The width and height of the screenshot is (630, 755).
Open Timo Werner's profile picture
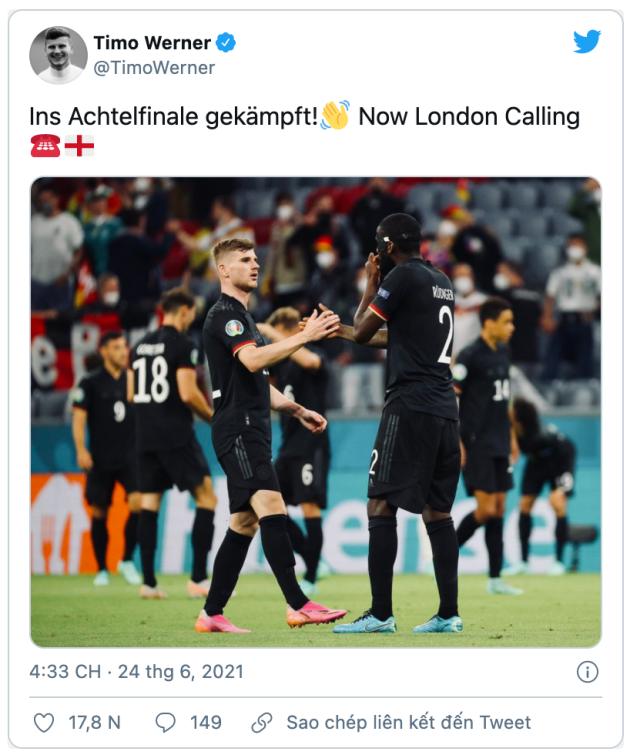pyautogui.click(x=58, y=55)
